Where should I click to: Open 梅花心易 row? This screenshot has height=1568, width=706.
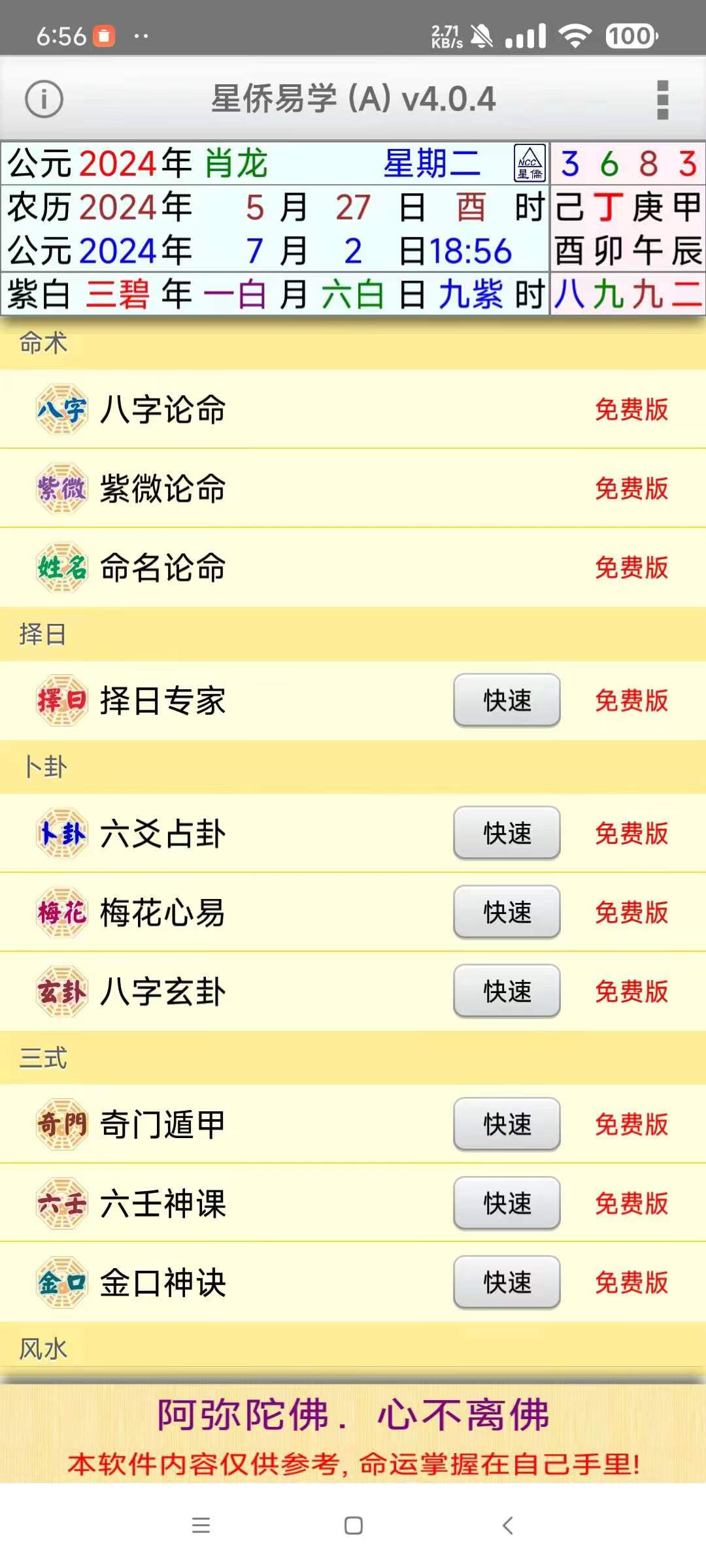click(163, 913)
